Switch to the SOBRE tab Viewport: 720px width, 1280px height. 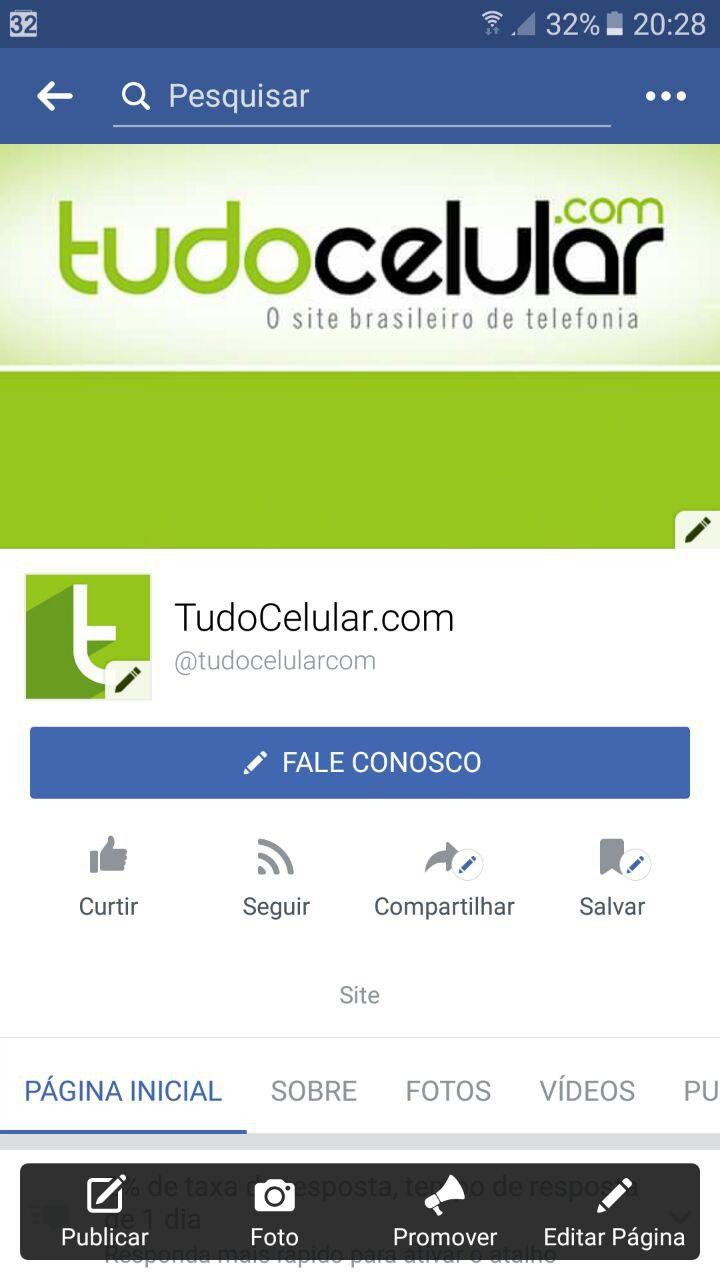tap(313, 1090)
